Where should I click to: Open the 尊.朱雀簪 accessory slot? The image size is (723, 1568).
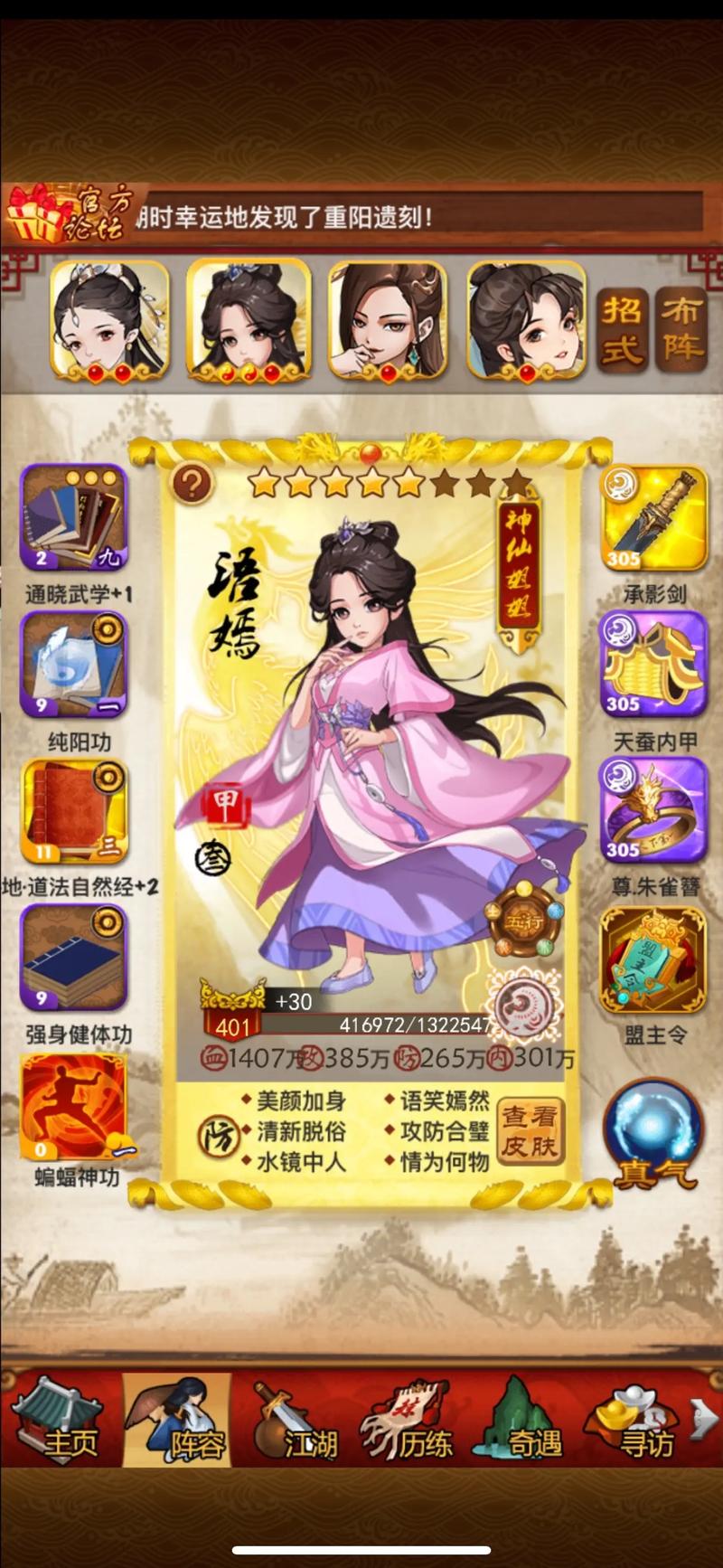coord(653,811)
